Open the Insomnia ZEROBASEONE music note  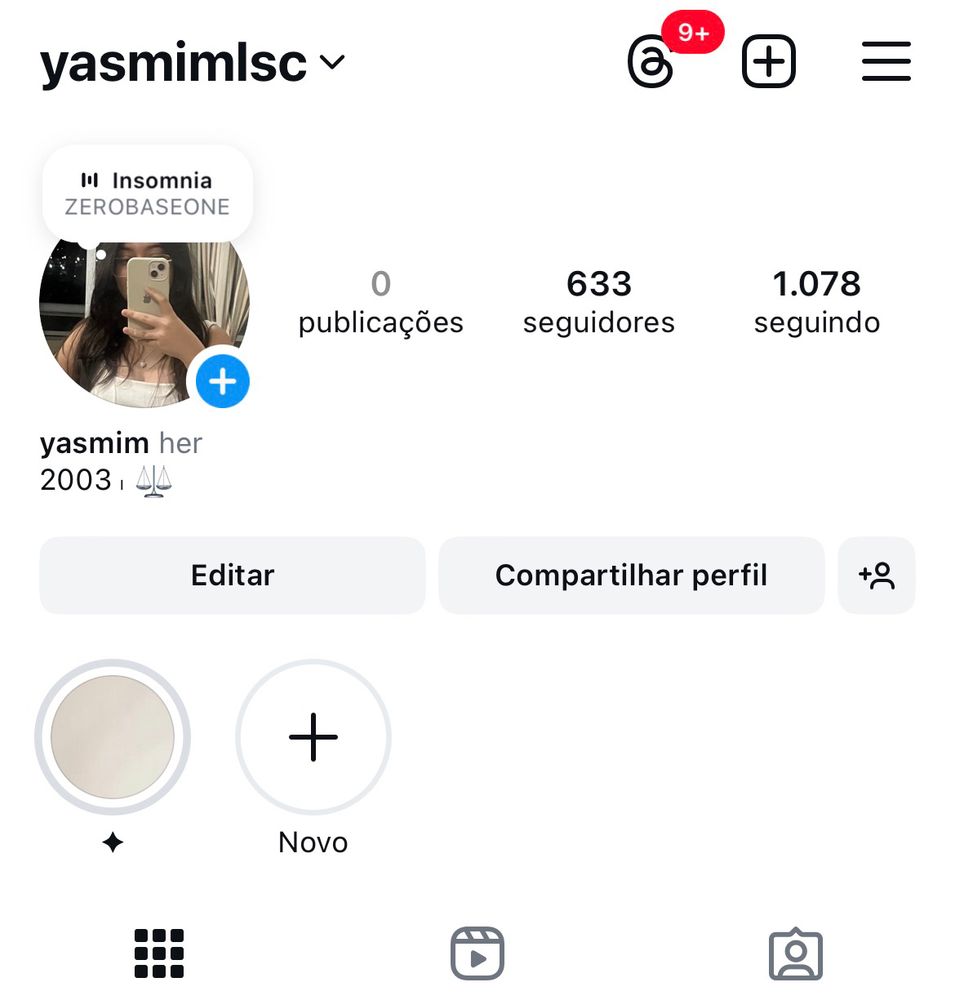click(x=147, y=193)
